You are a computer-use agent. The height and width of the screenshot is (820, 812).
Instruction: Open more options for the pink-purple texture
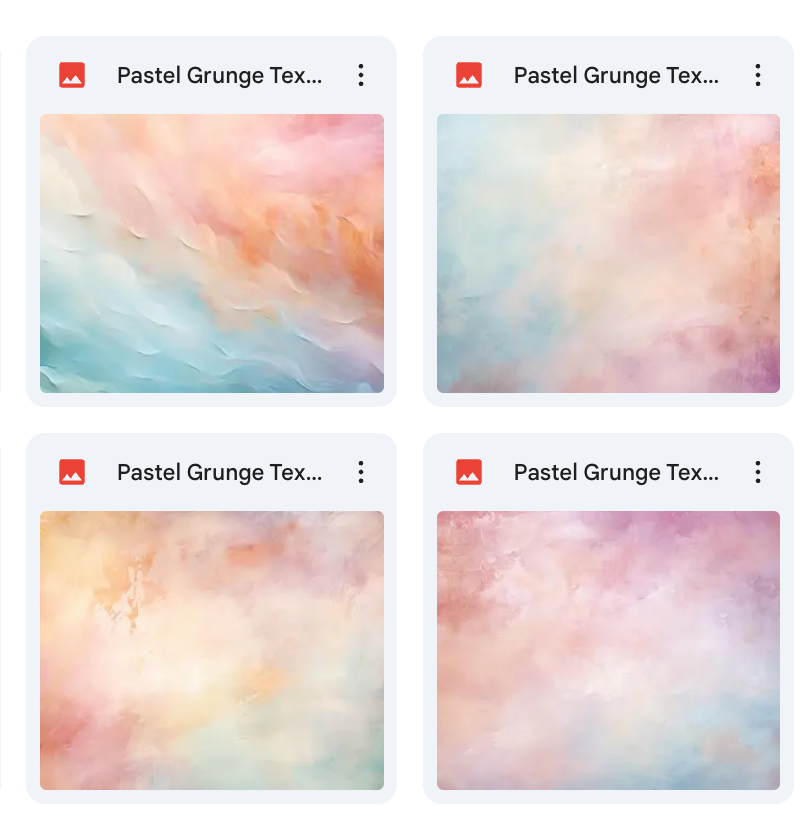coord(758,472)
